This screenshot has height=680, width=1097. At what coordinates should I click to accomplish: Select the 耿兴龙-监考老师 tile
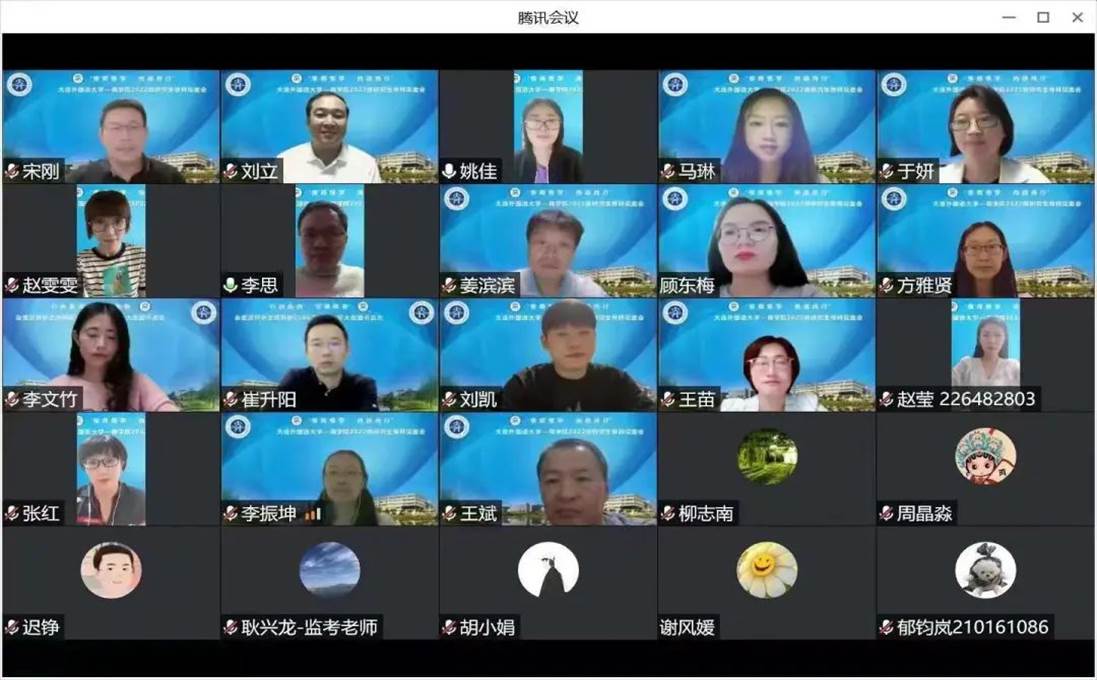(x=329, y=571)
